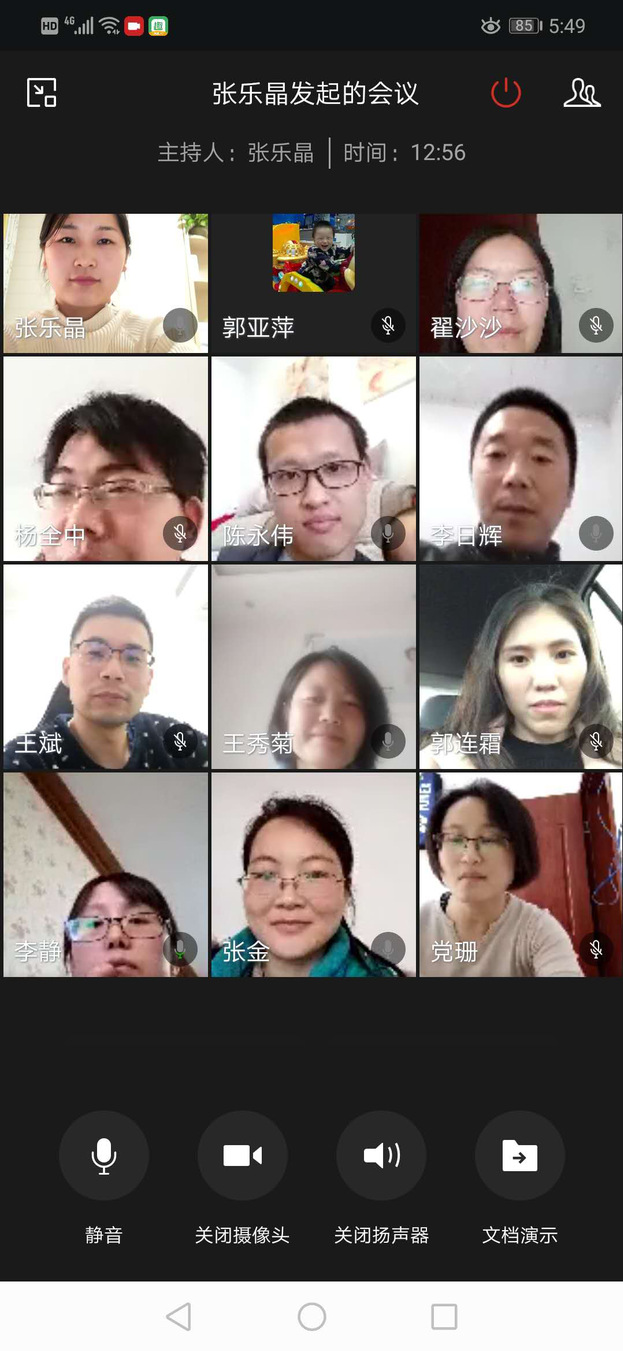The height and width of the screenshot is (1351, 623).
Task: Open 李静's video tile
Action: tap(105, 874)
